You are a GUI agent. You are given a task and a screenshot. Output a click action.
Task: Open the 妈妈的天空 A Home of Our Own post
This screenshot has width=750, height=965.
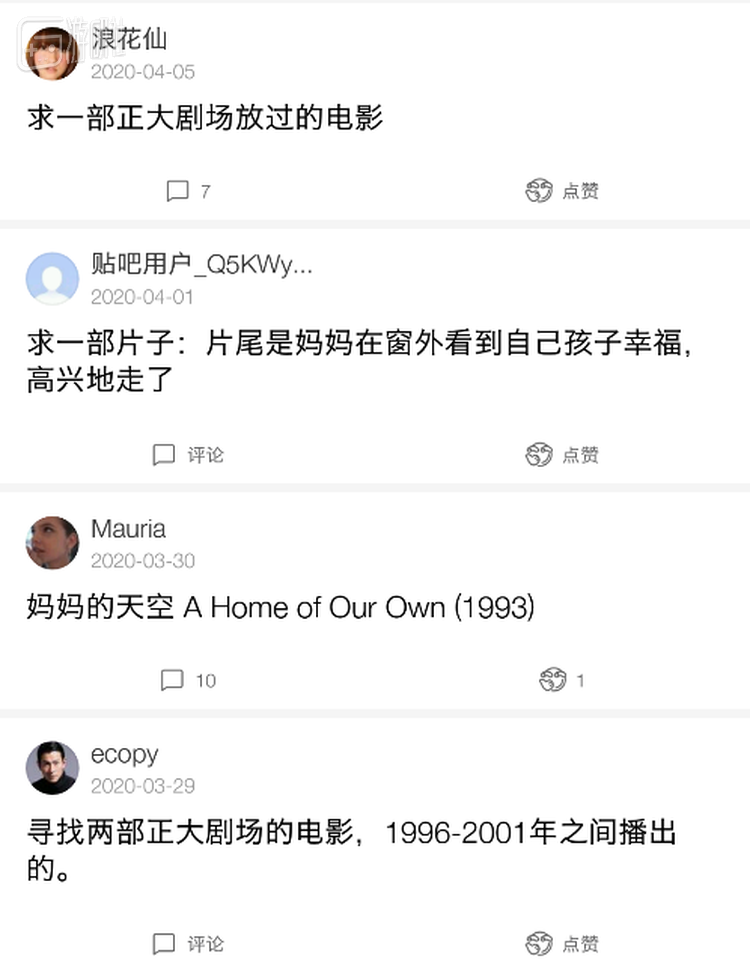tap(280, 608)
